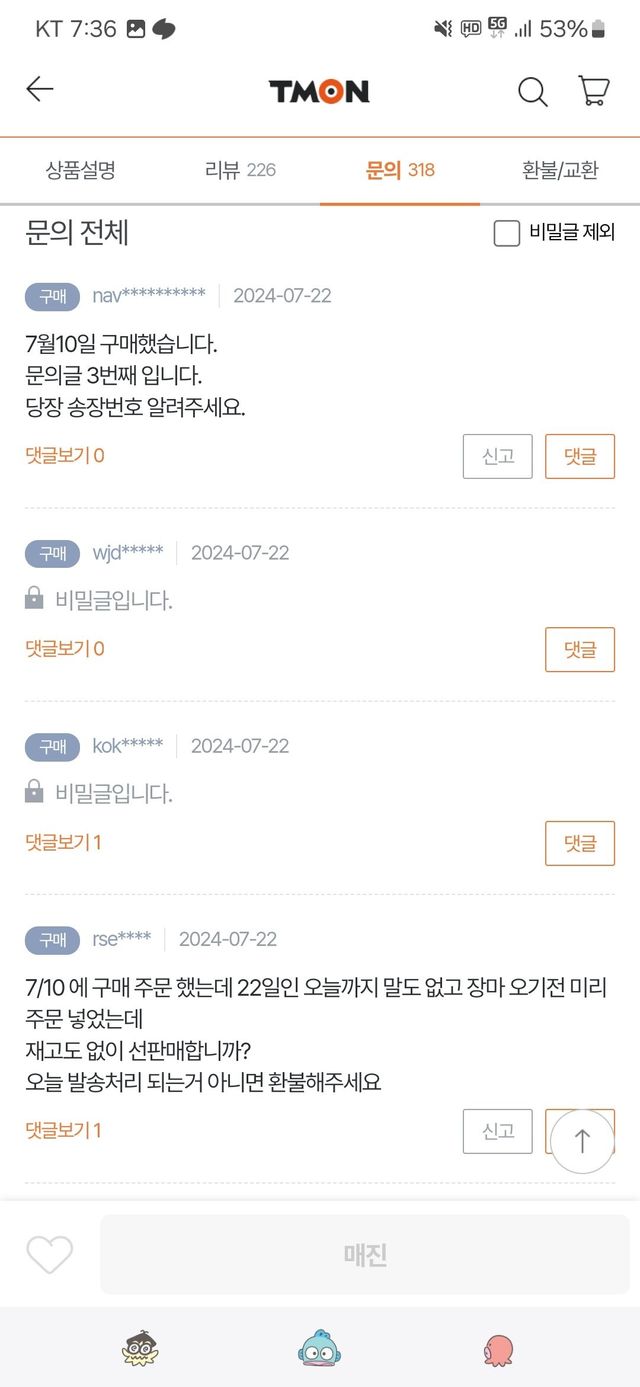Open the search magnifier icon
640x1387 pixels.
[532, 92]
